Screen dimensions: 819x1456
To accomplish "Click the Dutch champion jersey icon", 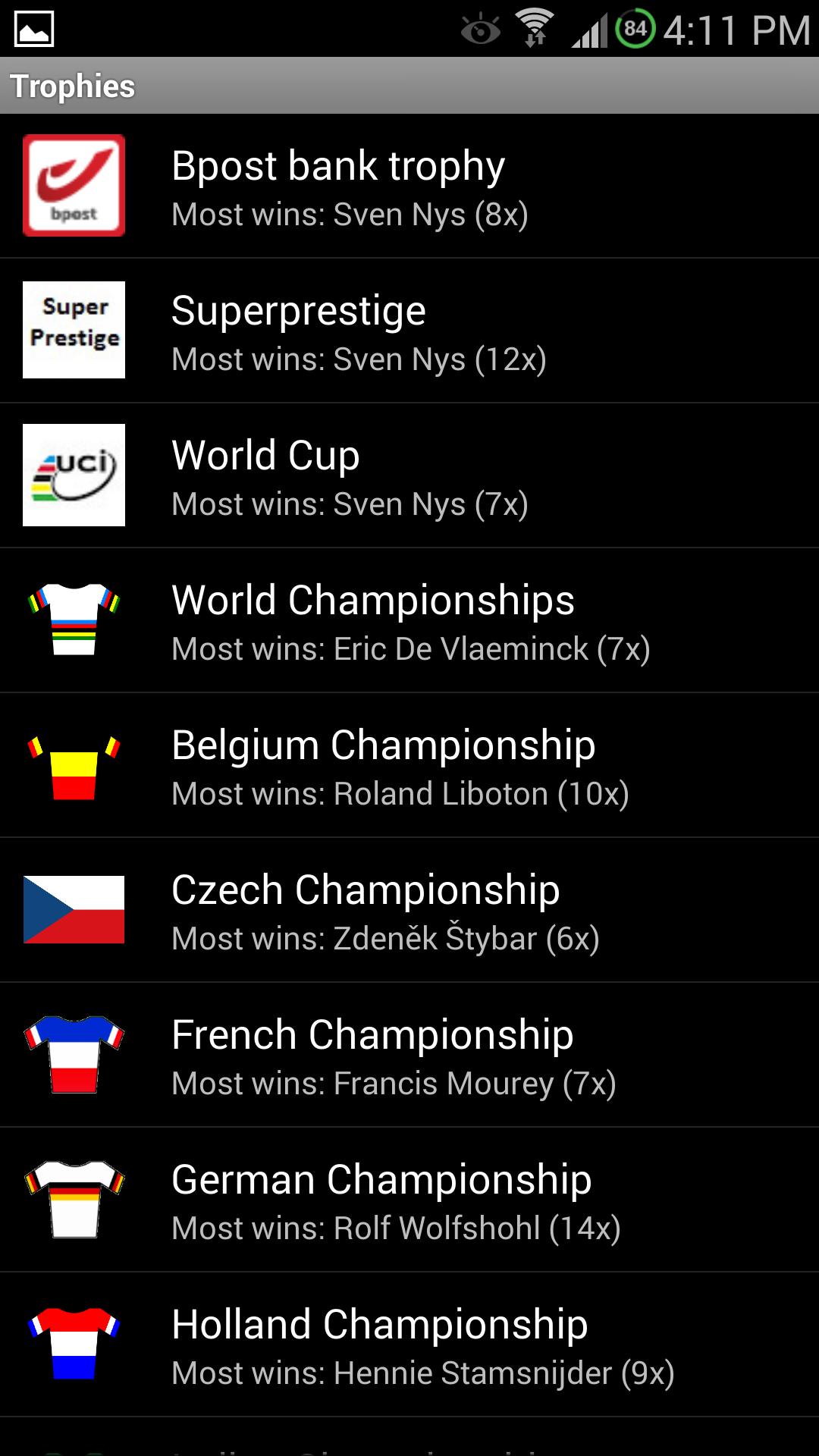I will point(74,1345).
